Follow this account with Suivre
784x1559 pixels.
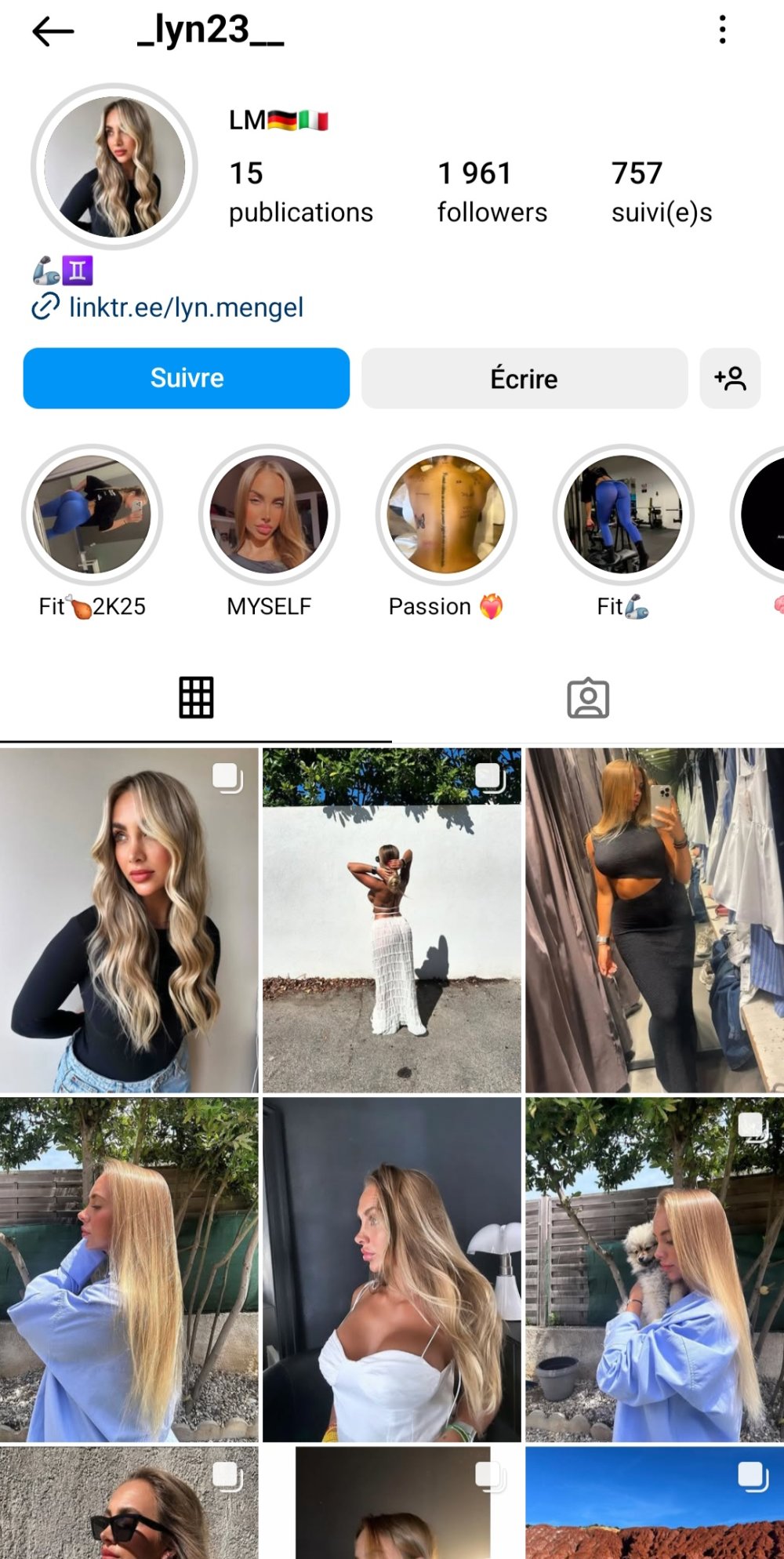pyautogui.click(x=187, y=378)
